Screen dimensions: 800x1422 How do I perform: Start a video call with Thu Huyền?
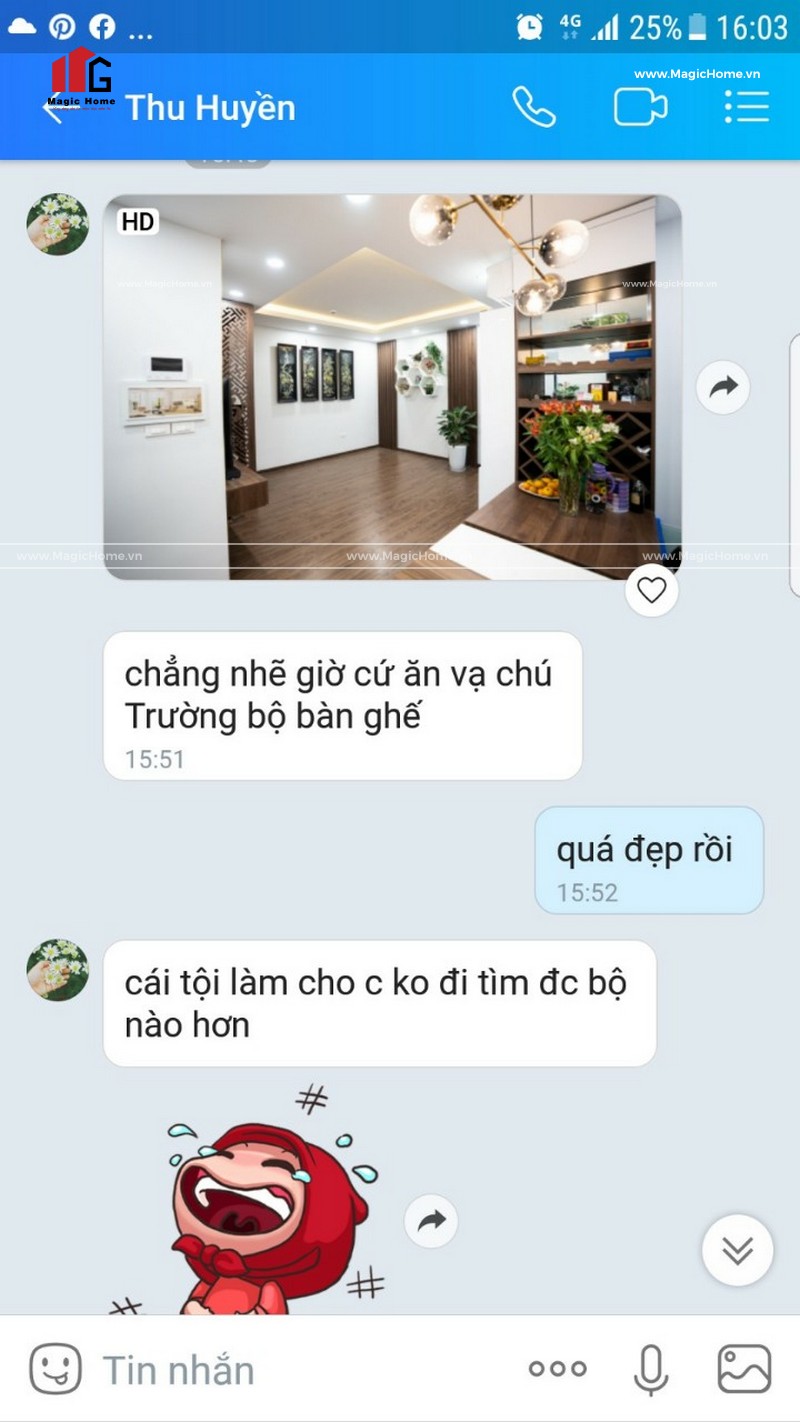coord(640,107)
